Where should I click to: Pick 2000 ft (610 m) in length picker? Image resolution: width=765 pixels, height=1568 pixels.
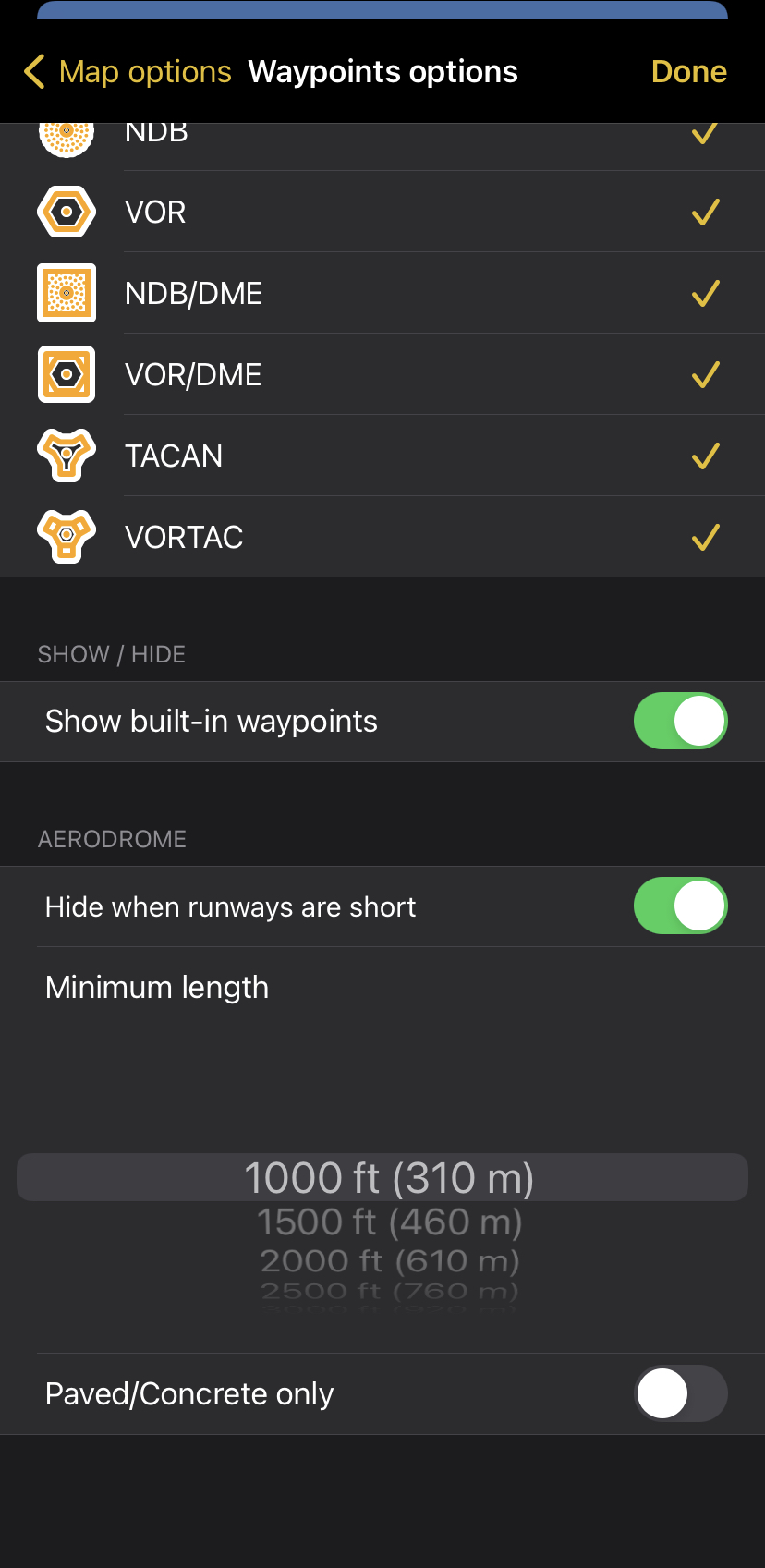[389, 1261]
